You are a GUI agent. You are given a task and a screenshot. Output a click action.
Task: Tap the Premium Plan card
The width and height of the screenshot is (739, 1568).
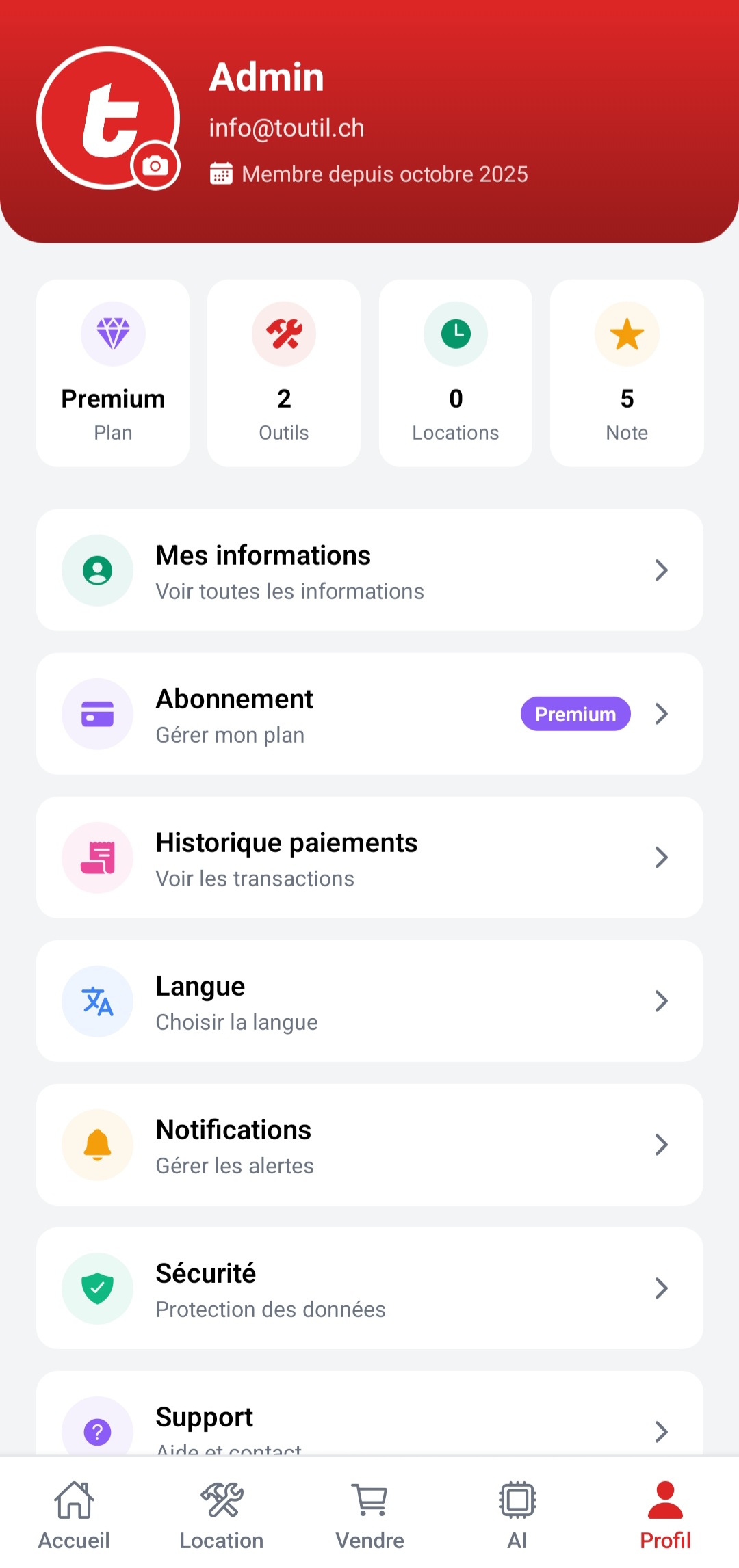[113, 373]
